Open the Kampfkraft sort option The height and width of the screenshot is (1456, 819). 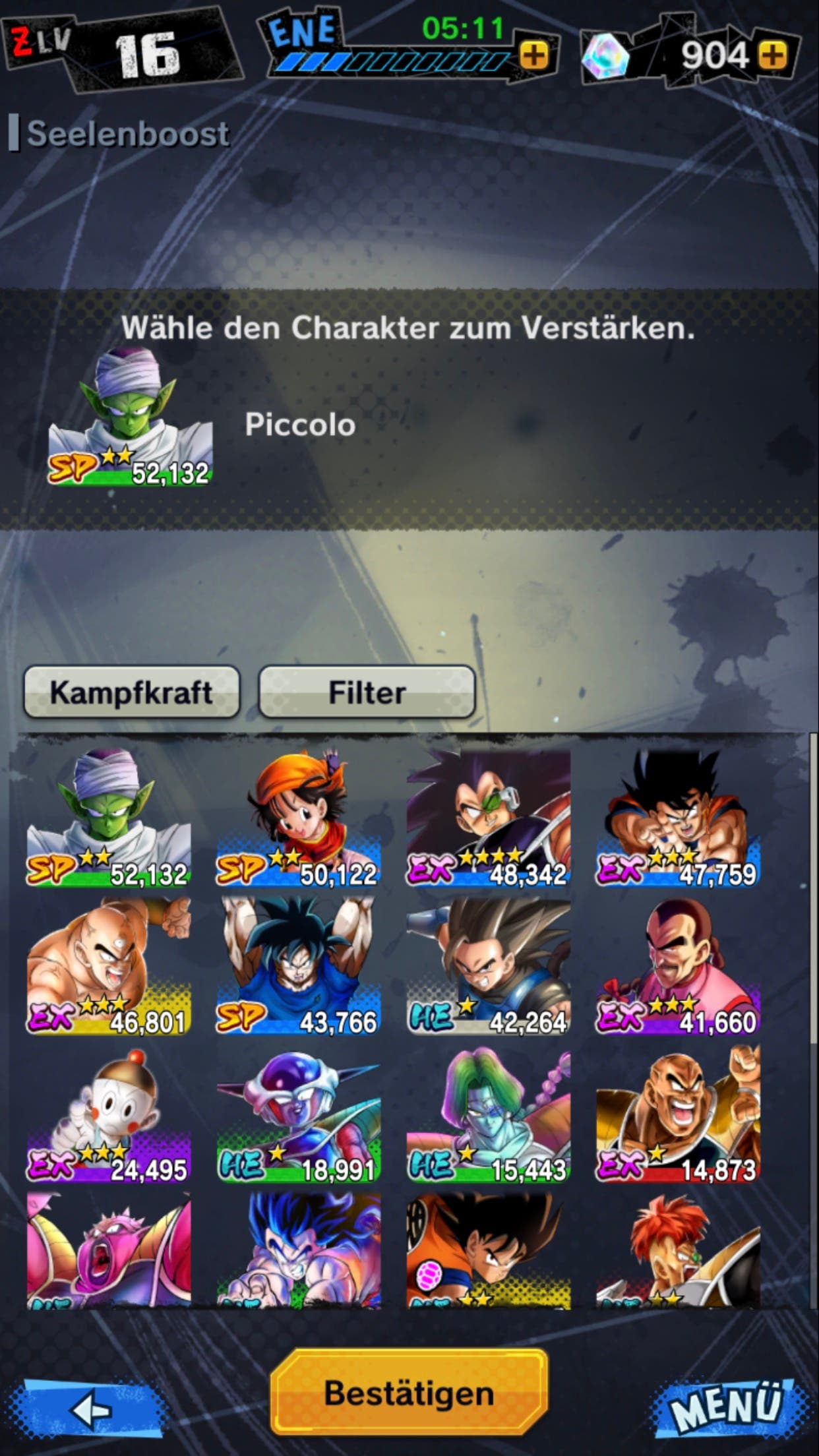coord(131,692)
